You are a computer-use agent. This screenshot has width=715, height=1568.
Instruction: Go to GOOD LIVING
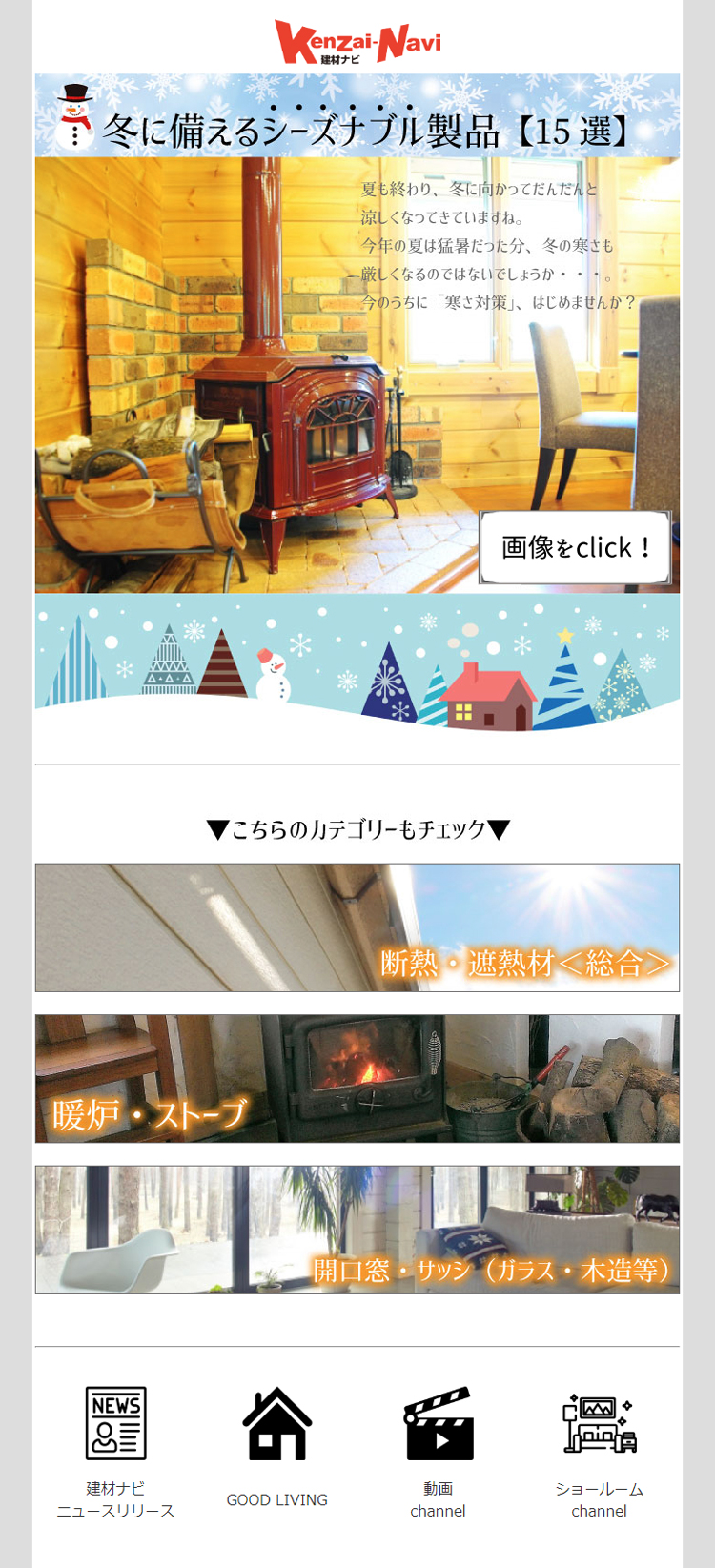276,1447
